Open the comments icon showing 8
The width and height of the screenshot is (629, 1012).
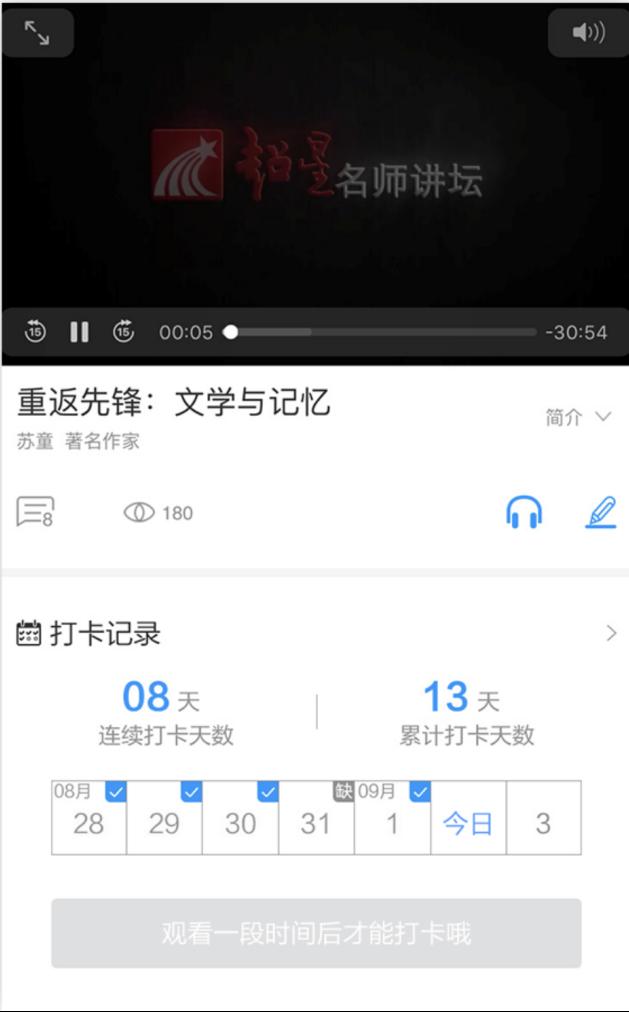point(35,513)
